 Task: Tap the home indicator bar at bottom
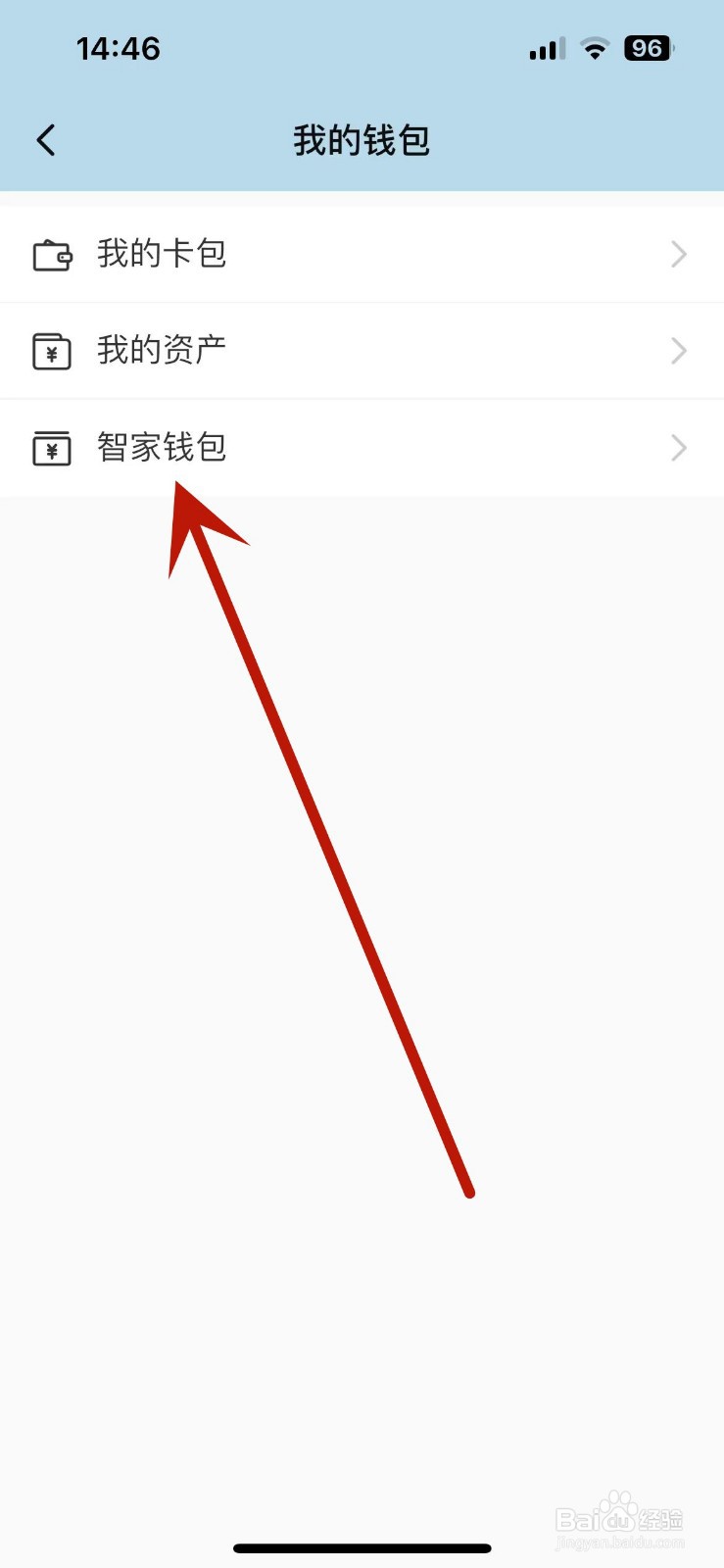361,1548
